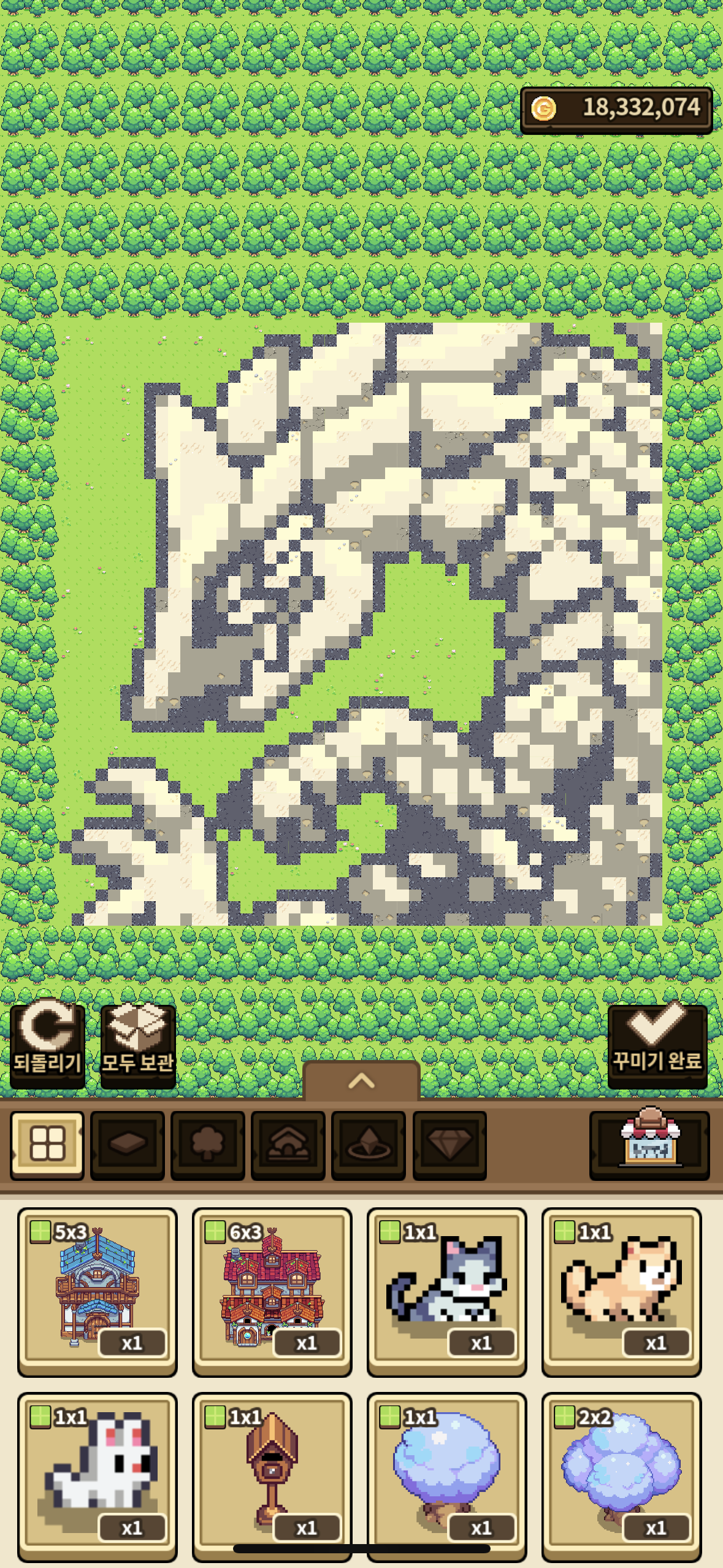Select the 1x1 blue tree
This screenshot has width=723, height=1568.
[447, 1476]
